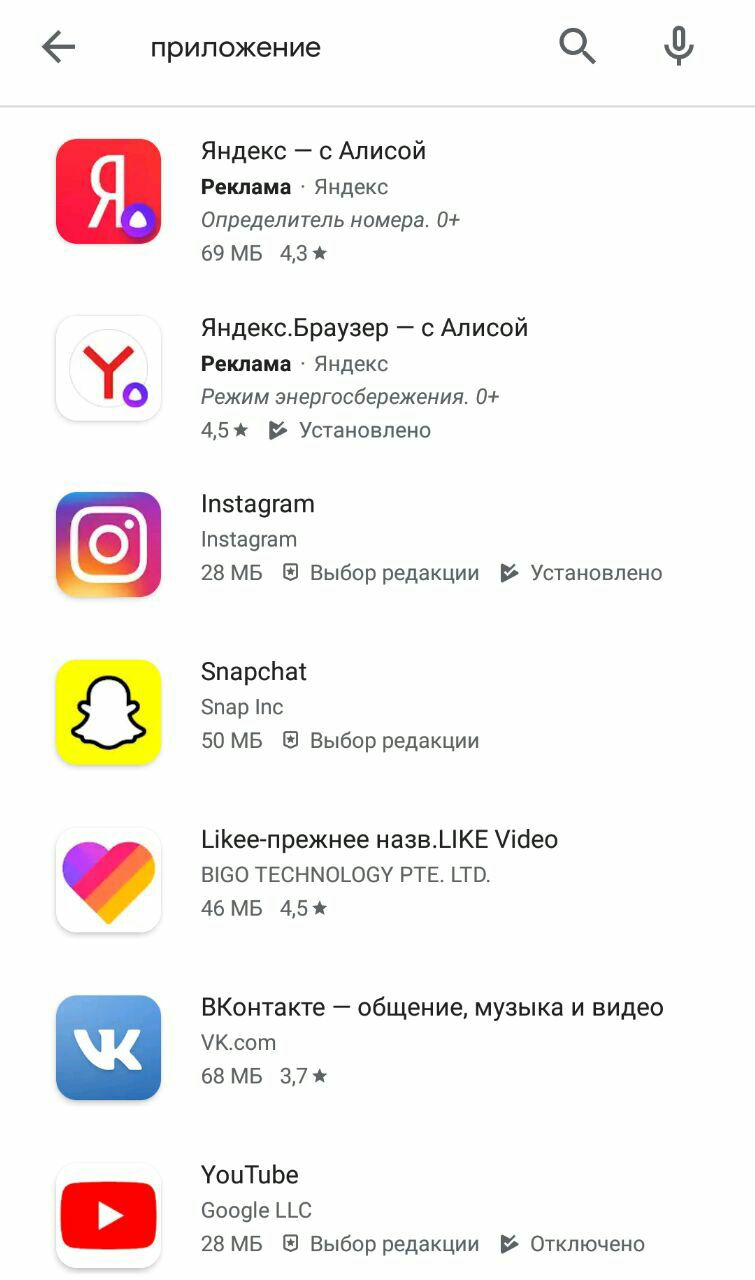
Task: Select the Snapchat result
Action: (x=377, y=712)
